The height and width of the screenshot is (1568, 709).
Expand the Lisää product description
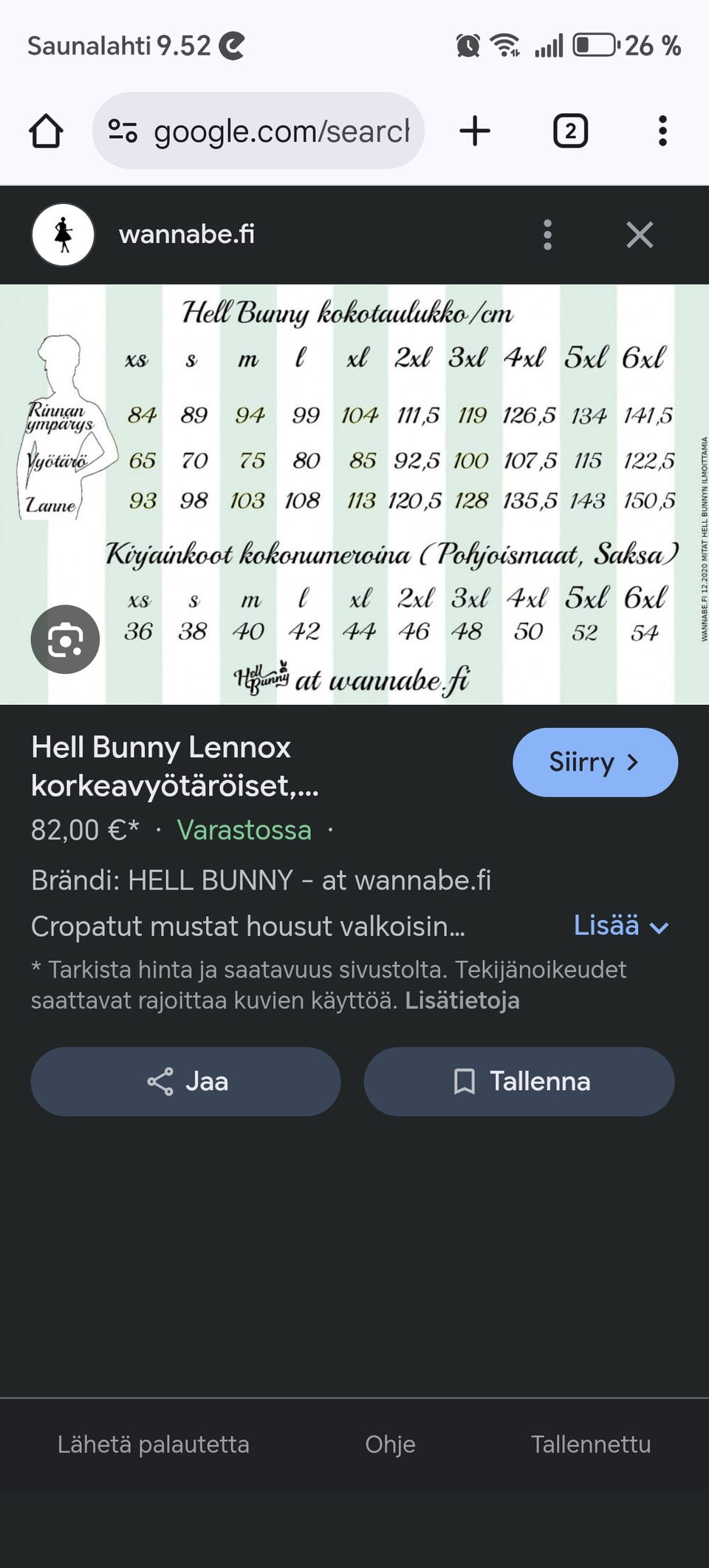coord(622,926)
